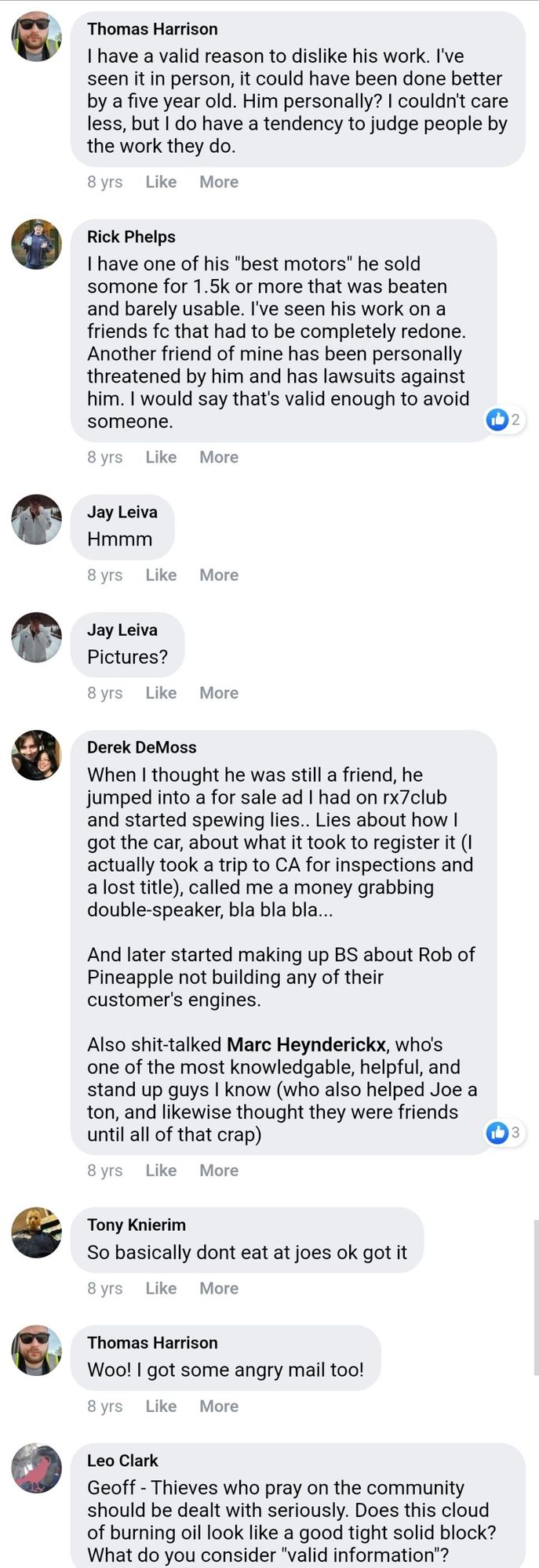Like Jay Leiva's Hmmm comment
The image size is (539, 1568).
[x=161, y=575]
